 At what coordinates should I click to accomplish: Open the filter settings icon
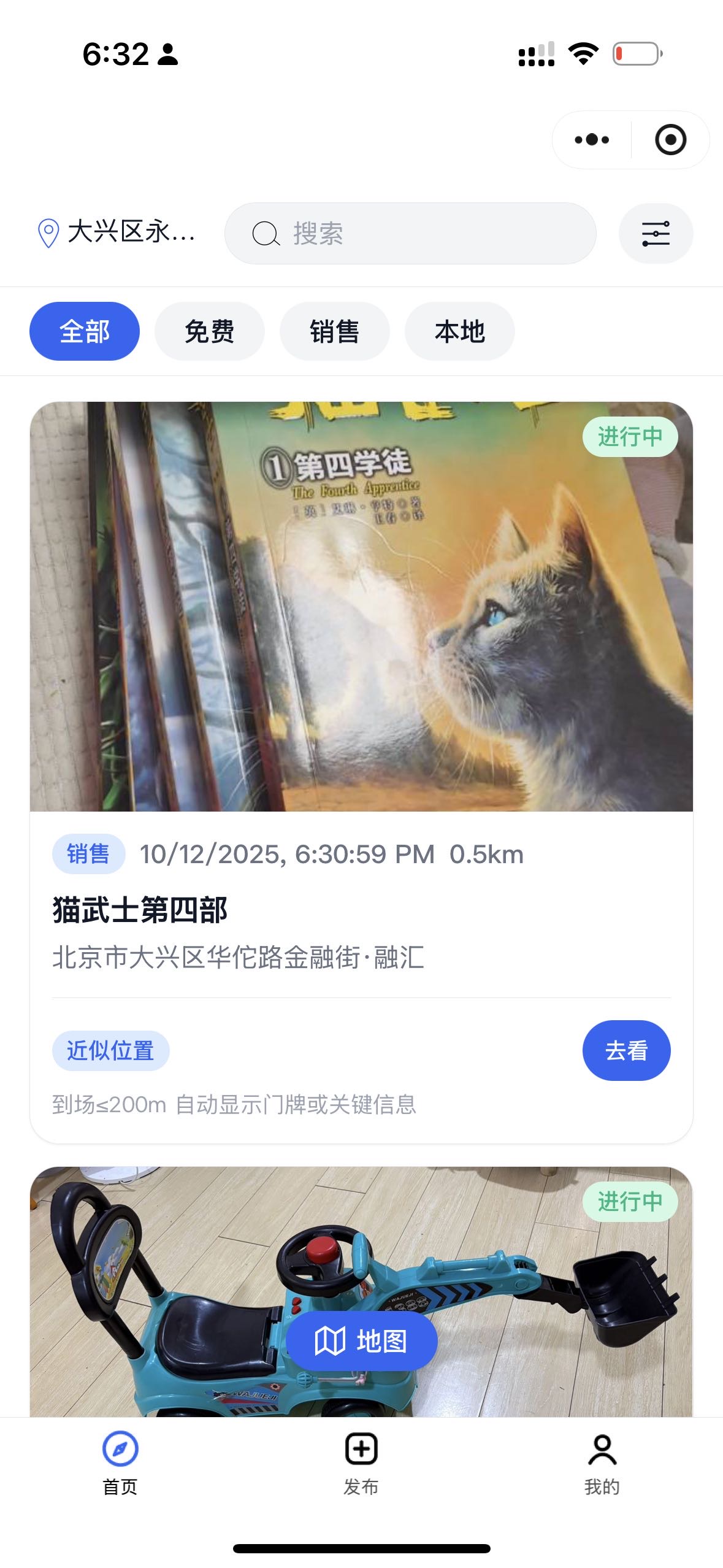click(656, 234)
